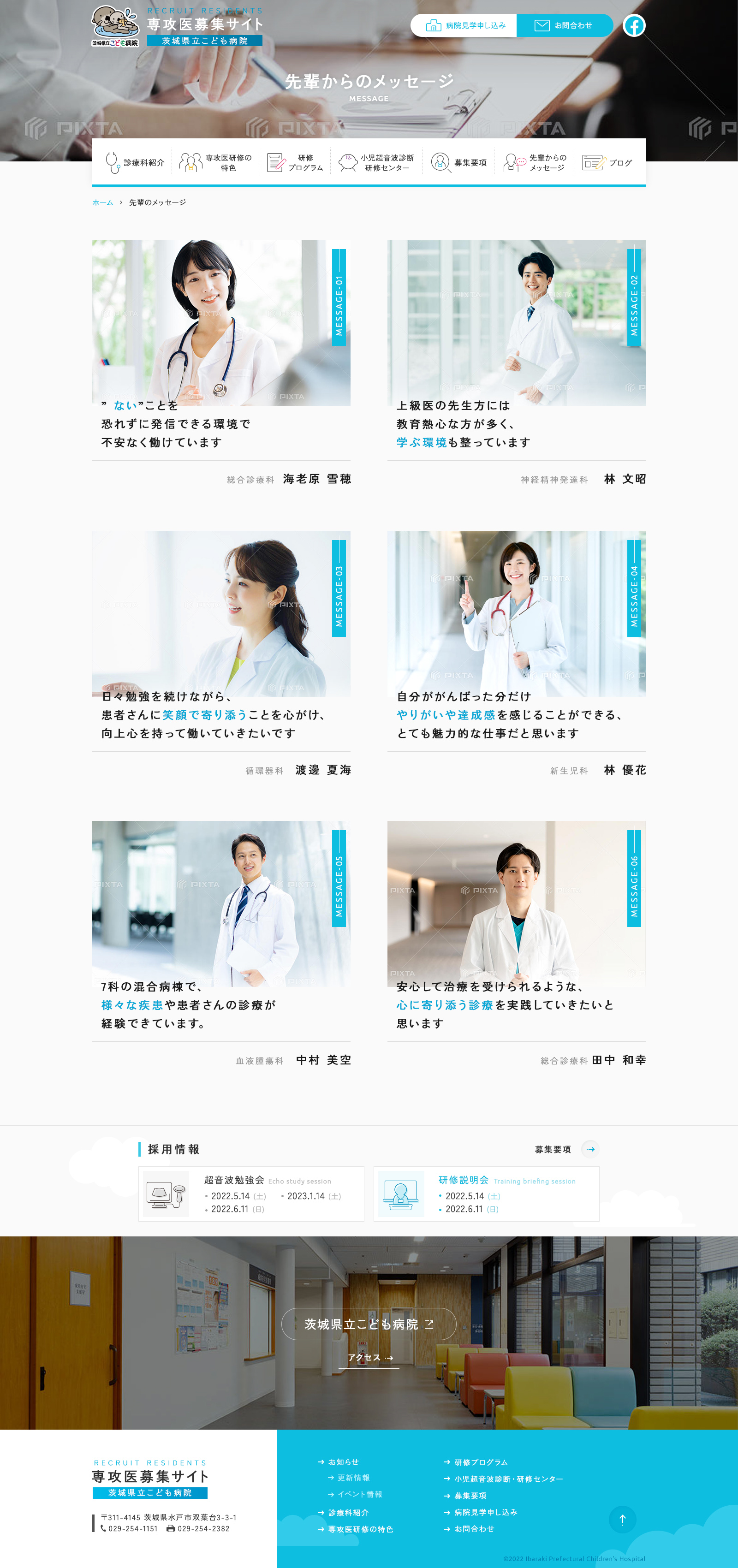Viewport: 738px width, 1568px height.
Task: Open 小児超音波診断研修センター in the navigation menu
Action: [377, 162]
